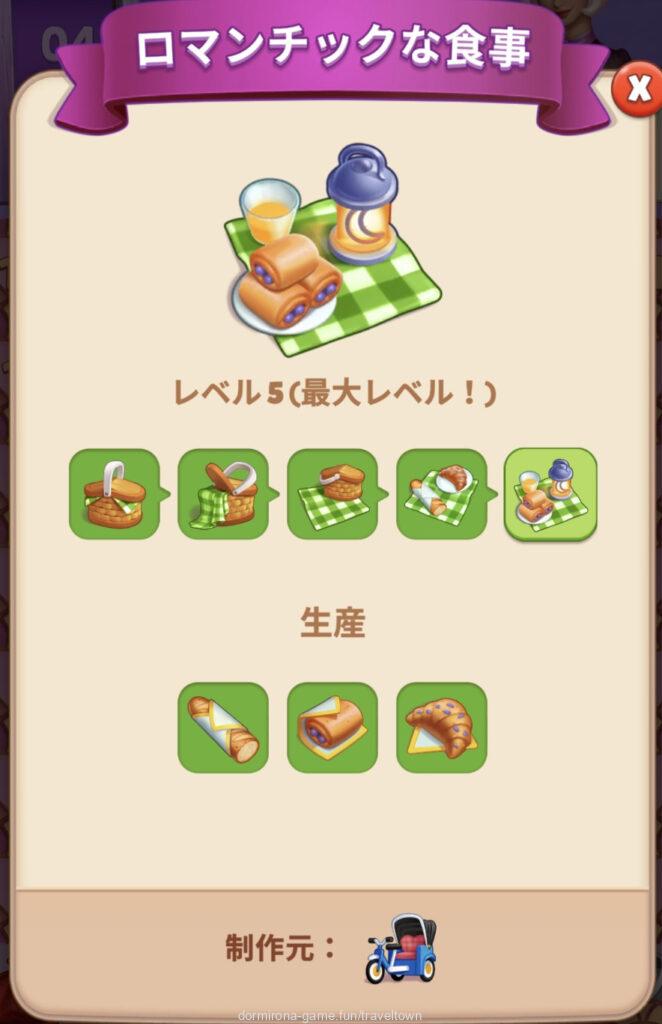This screenshot has height=1024, width=662.
Task: Select the level 4 croissant and bottle tile
Action: coord(441,494)
